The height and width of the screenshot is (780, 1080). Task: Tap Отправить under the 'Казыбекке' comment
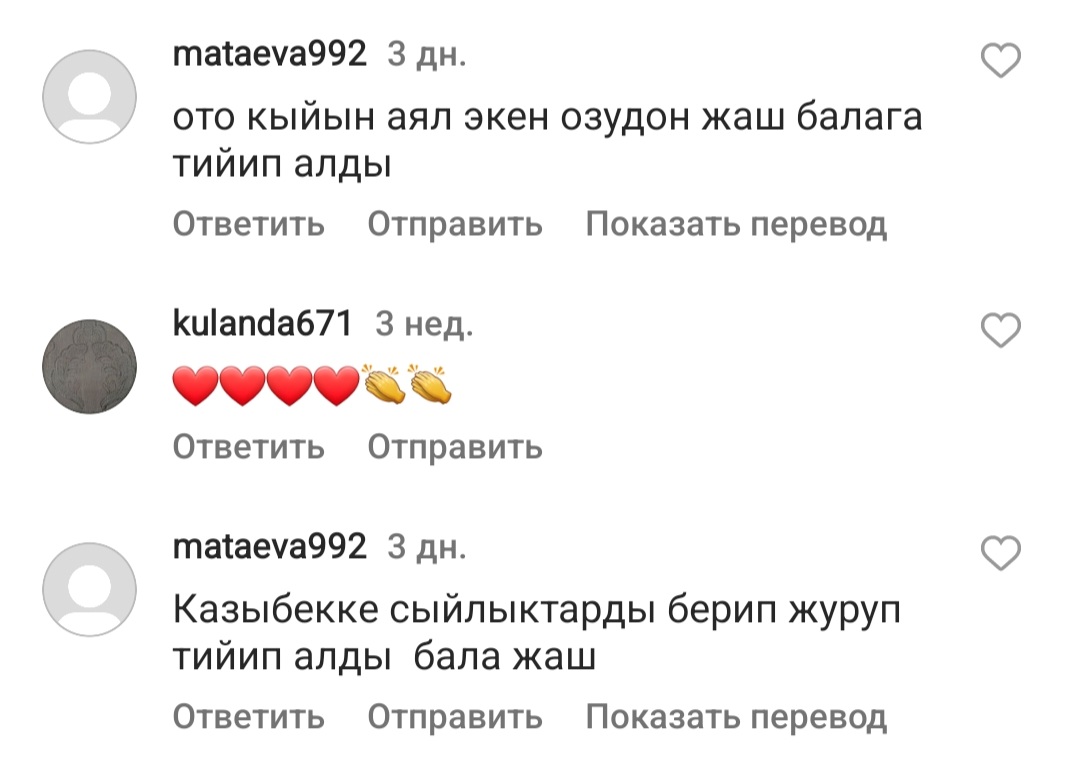[x=455, y=716]
